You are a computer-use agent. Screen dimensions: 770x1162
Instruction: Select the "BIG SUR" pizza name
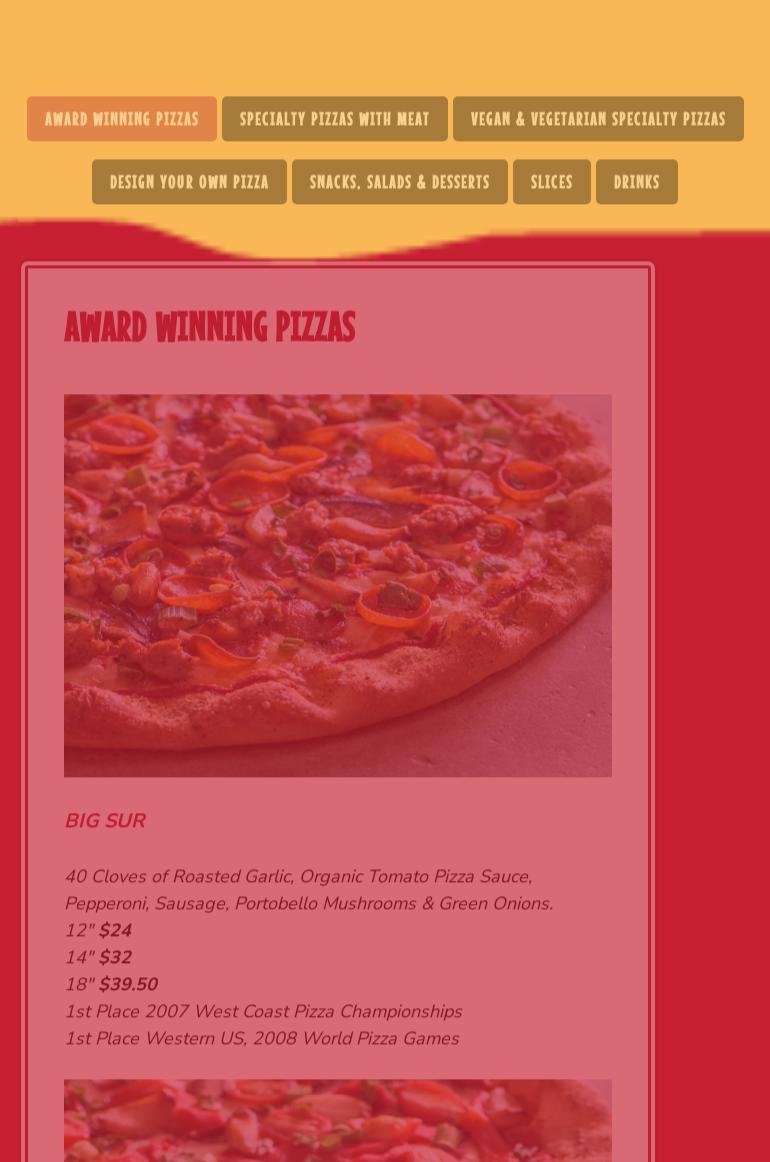(x=105, y=820)
